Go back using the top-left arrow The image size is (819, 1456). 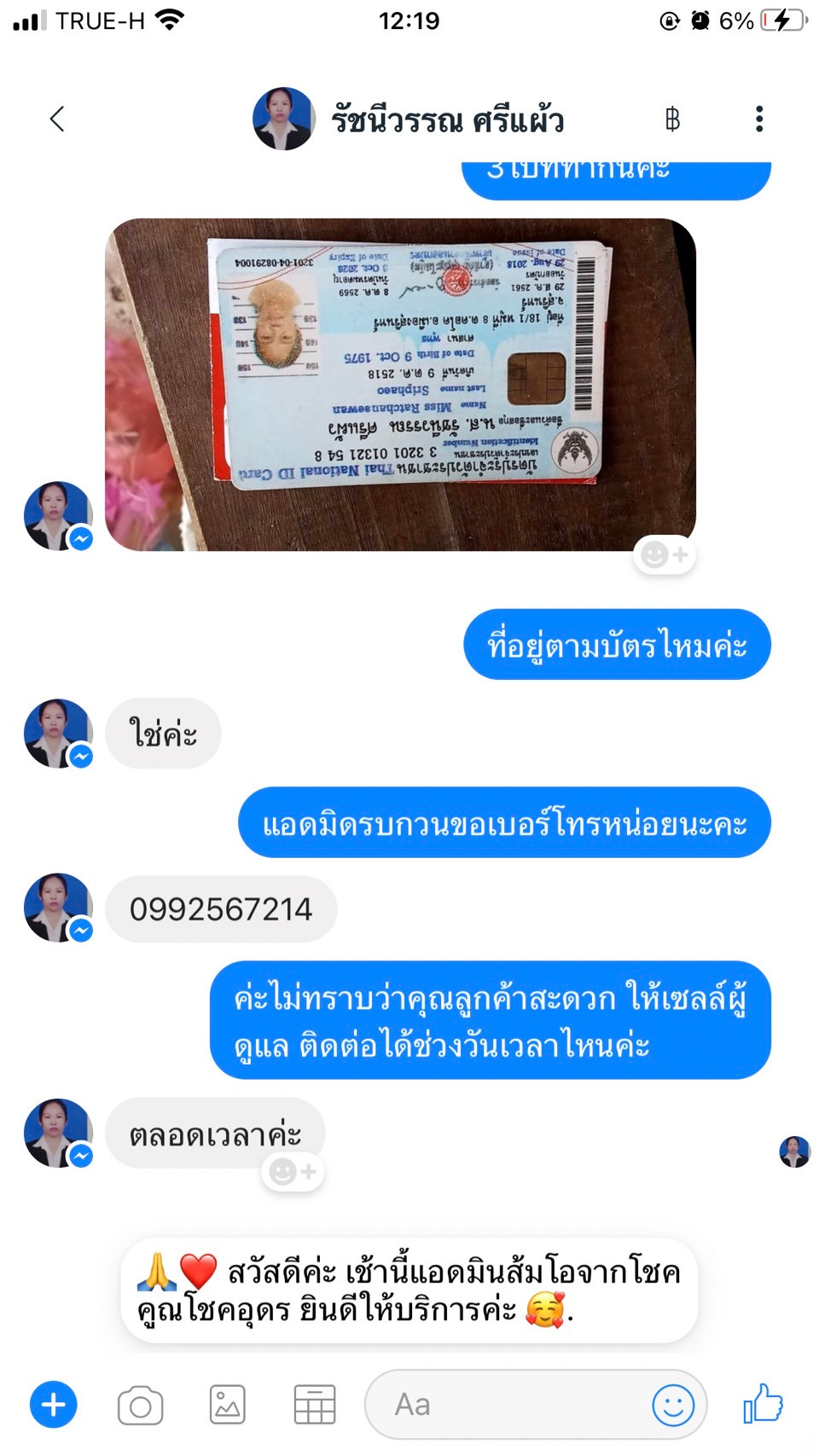57,119
